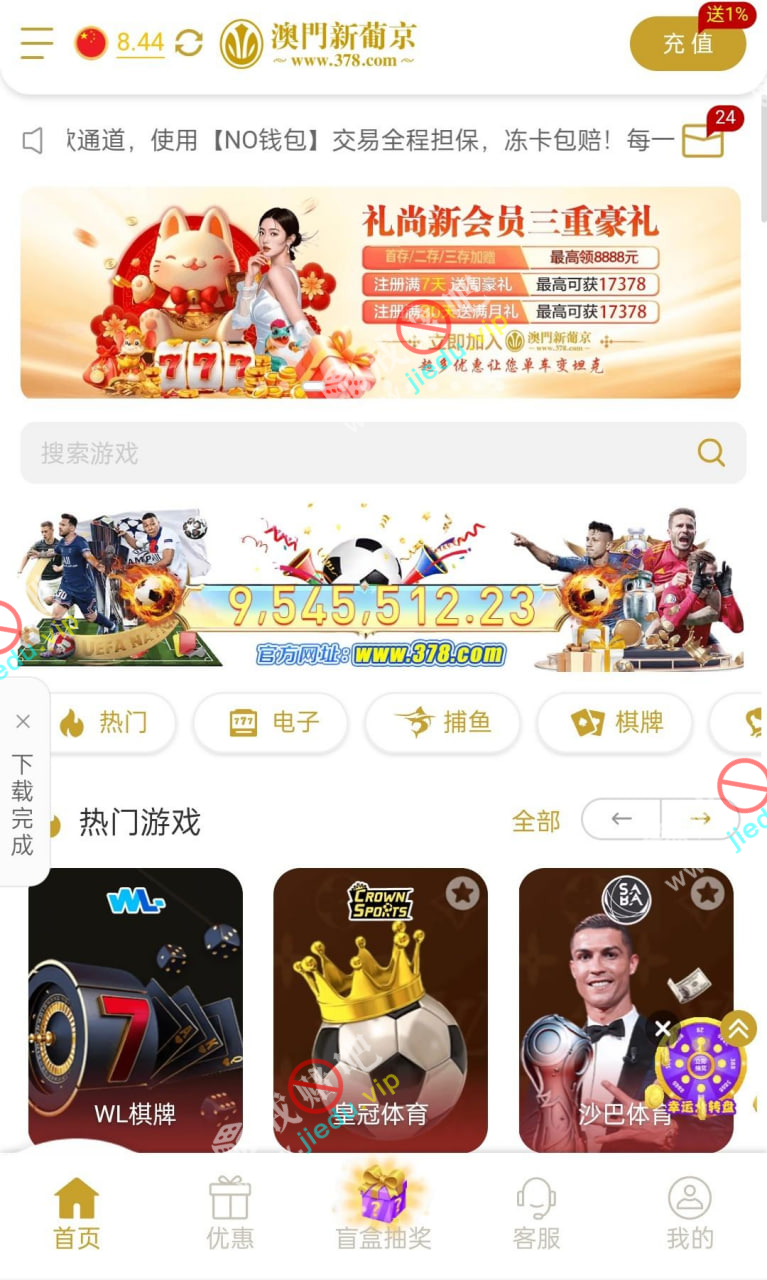Open the mail inbox icon
Screen dimensions: 767x1280
[703, 141]
